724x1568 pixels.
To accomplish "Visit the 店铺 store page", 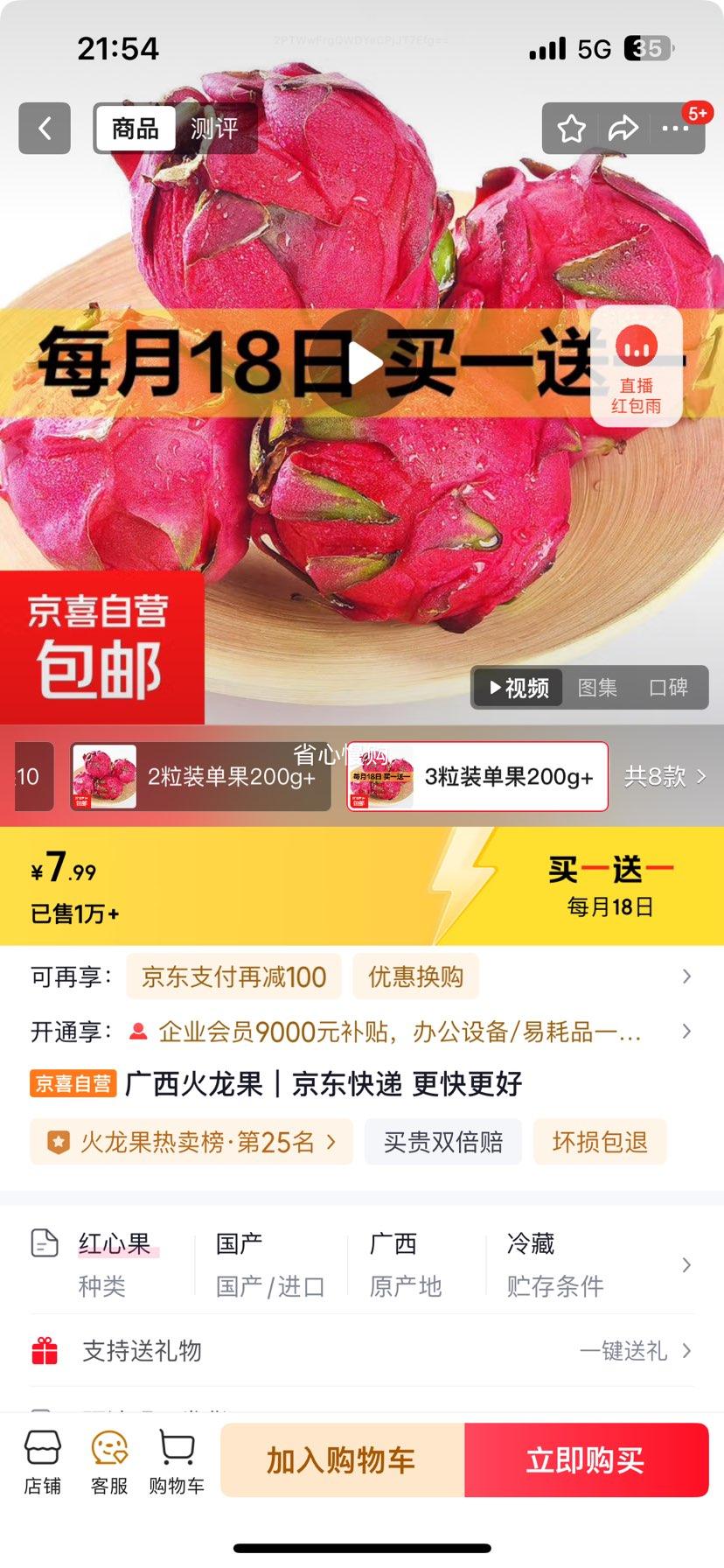I will (x=42, y=1462).
